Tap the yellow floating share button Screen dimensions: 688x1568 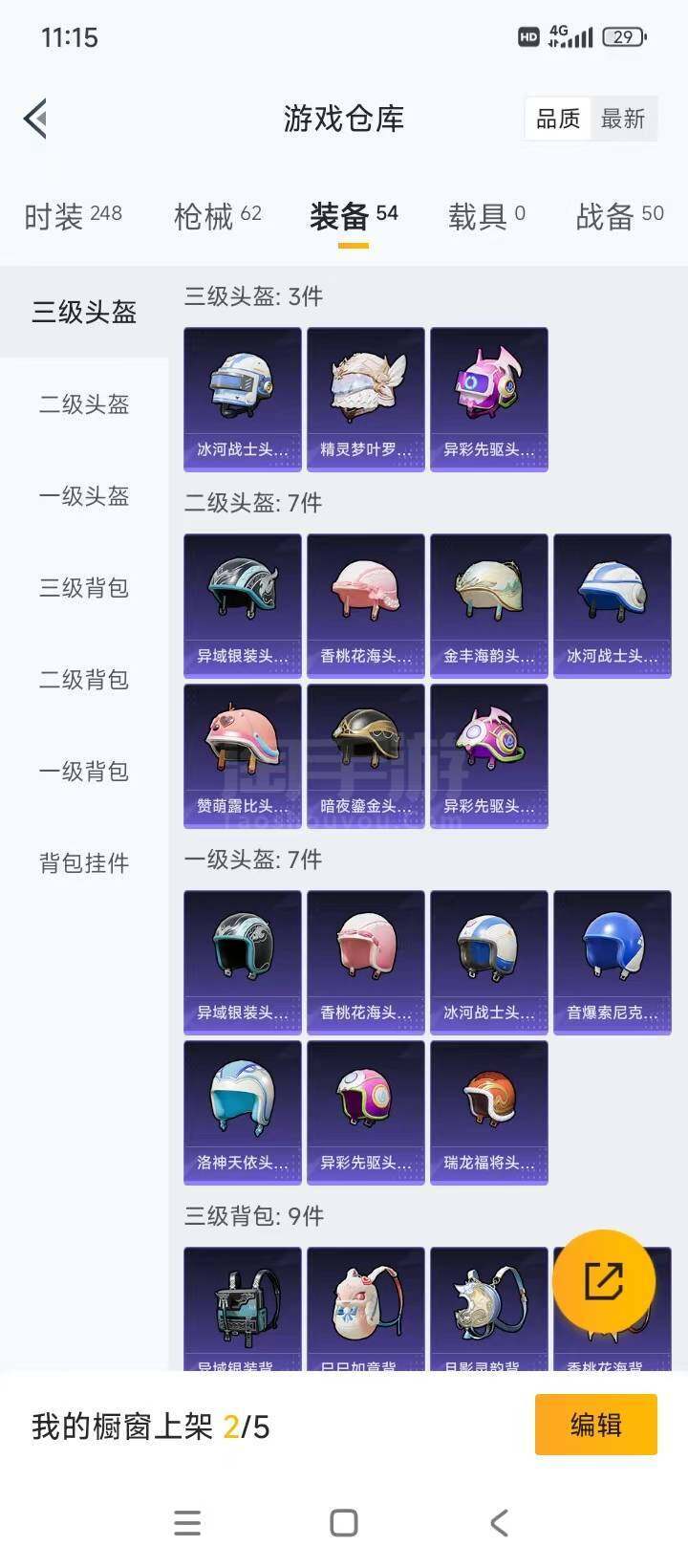point(604,1281)
